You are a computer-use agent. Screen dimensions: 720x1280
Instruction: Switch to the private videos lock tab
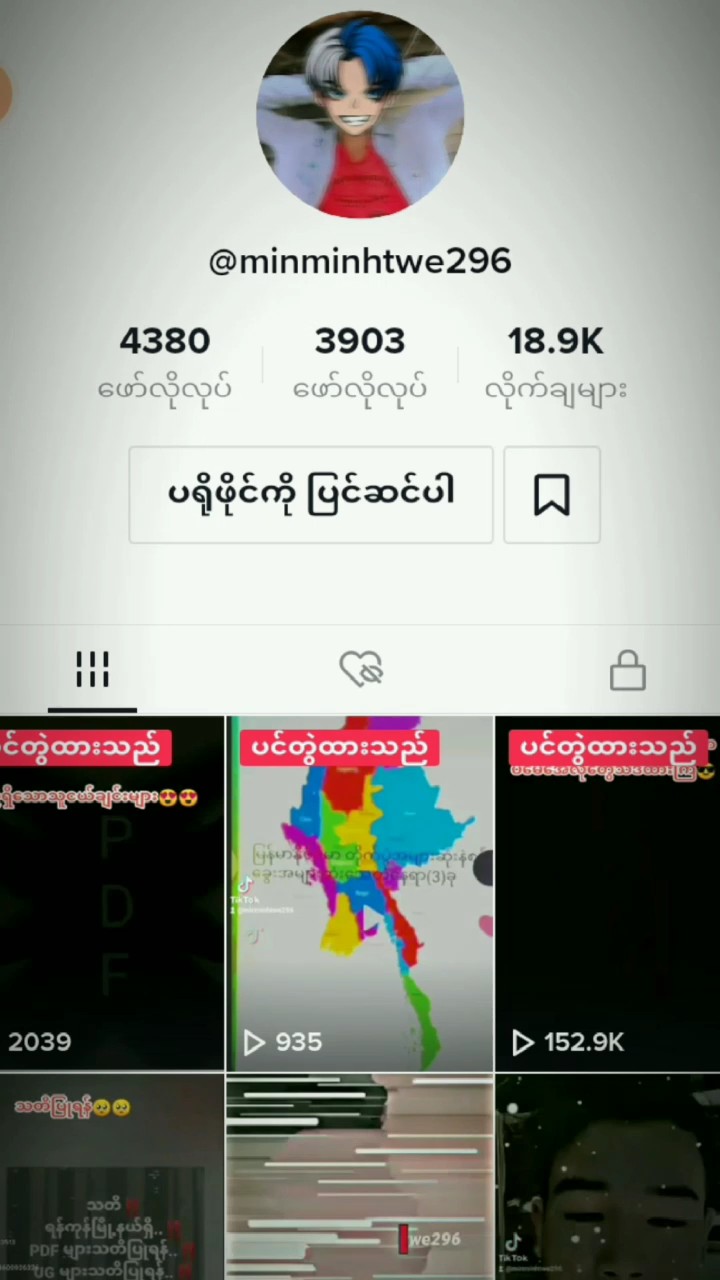point(627,670)
